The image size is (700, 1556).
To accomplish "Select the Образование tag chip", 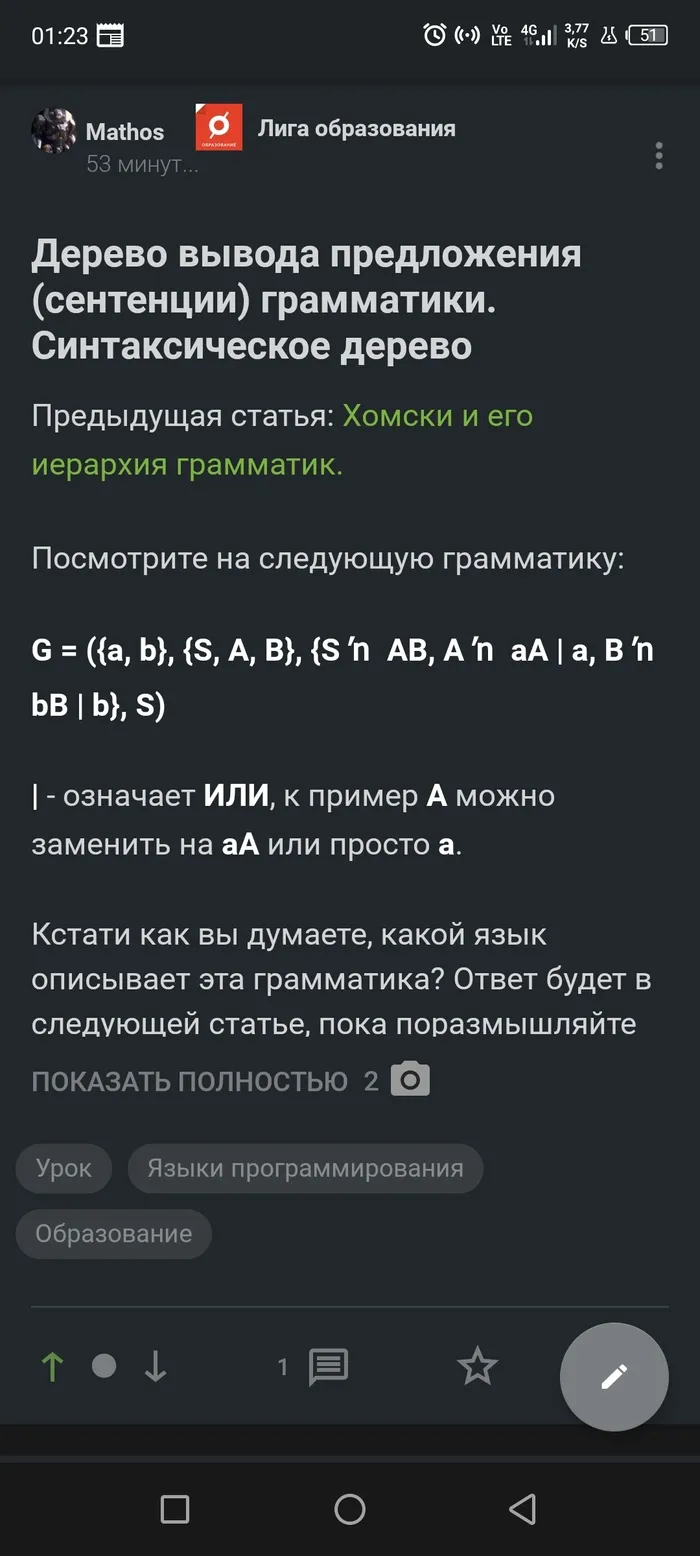I will [x=113, y=1233].
